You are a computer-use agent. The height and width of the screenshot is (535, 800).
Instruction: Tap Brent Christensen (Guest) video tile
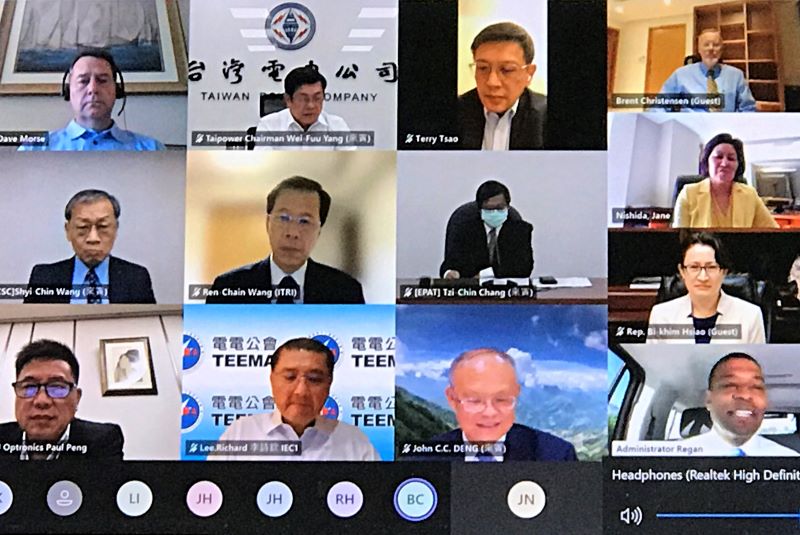pyautogui.click(x=704, y=58)
